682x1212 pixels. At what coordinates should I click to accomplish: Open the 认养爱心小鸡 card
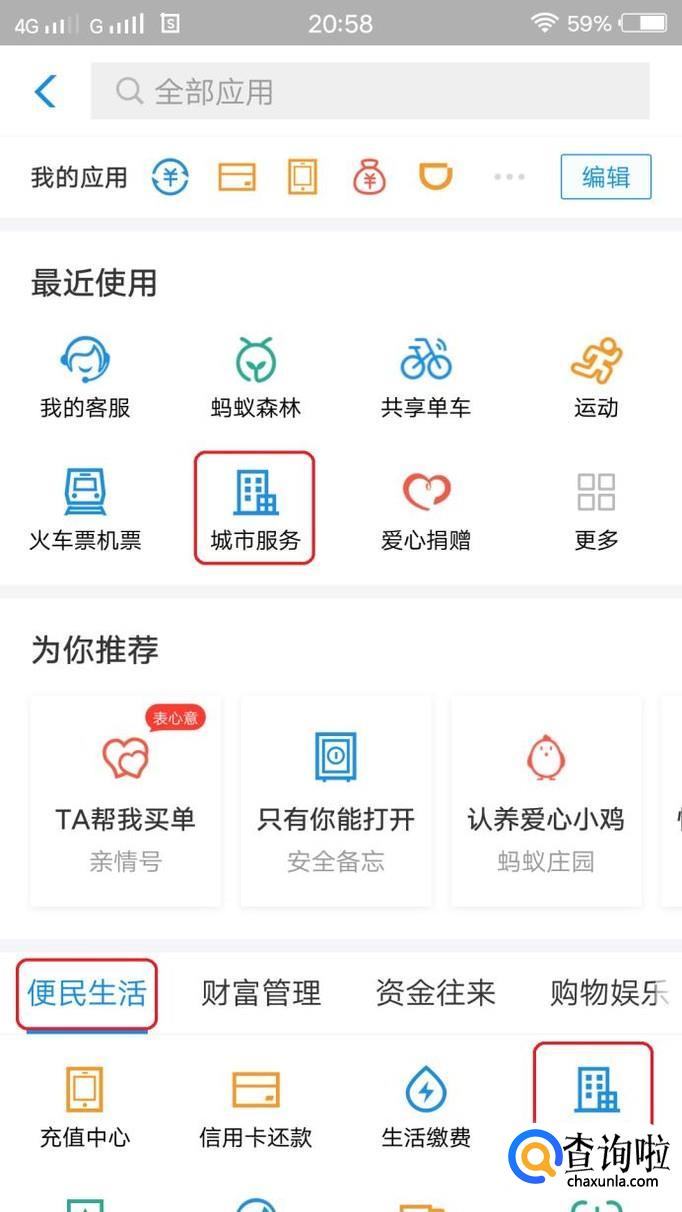coord(546,801)
